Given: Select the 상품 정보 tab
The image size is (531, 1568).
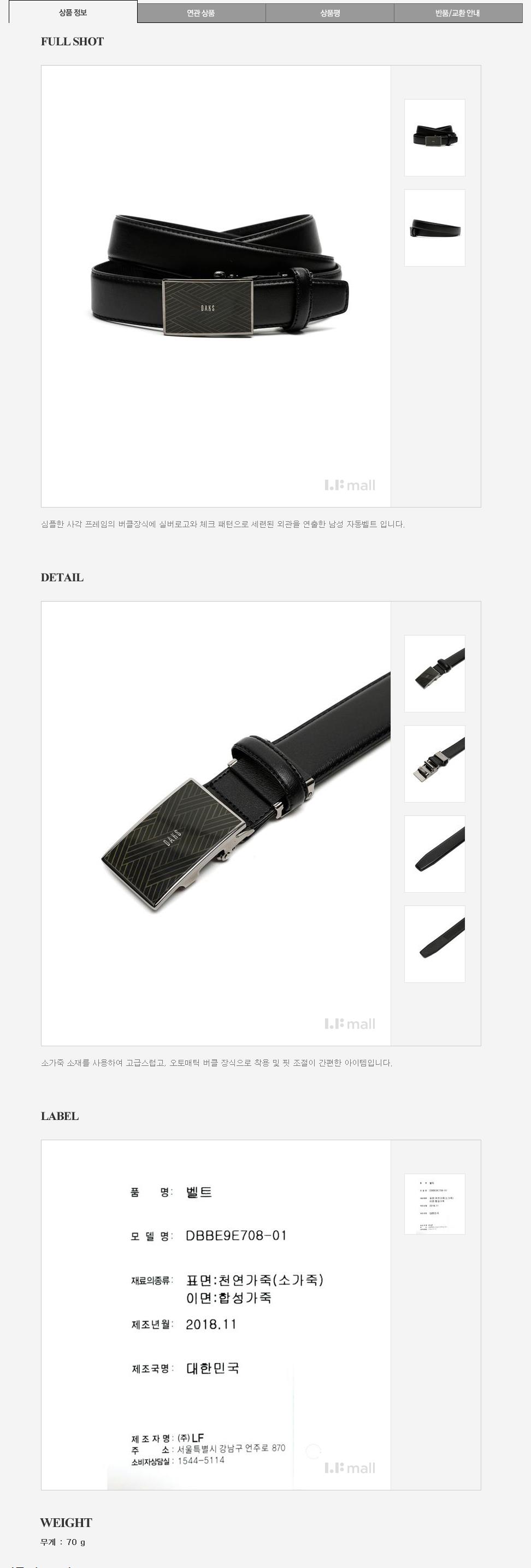Looking at the screenshot, I should [x=73, y=12].
